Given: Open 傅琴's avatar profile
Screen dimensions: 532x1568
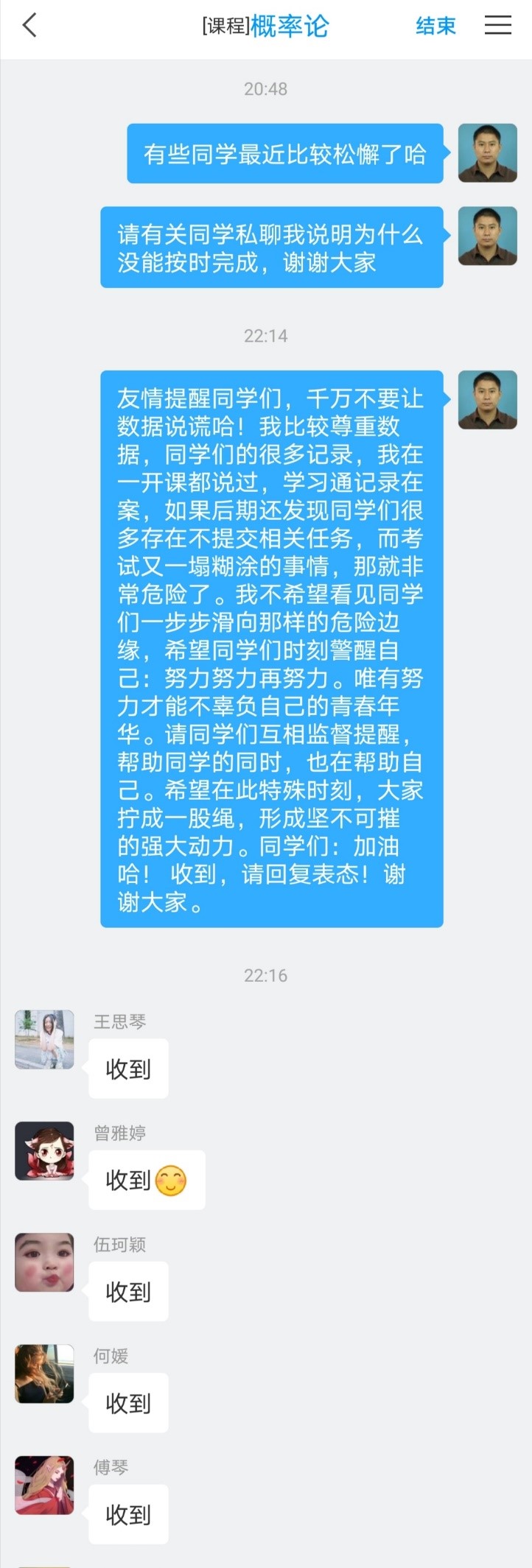Looking at the screenshot, I should 44,1485.
